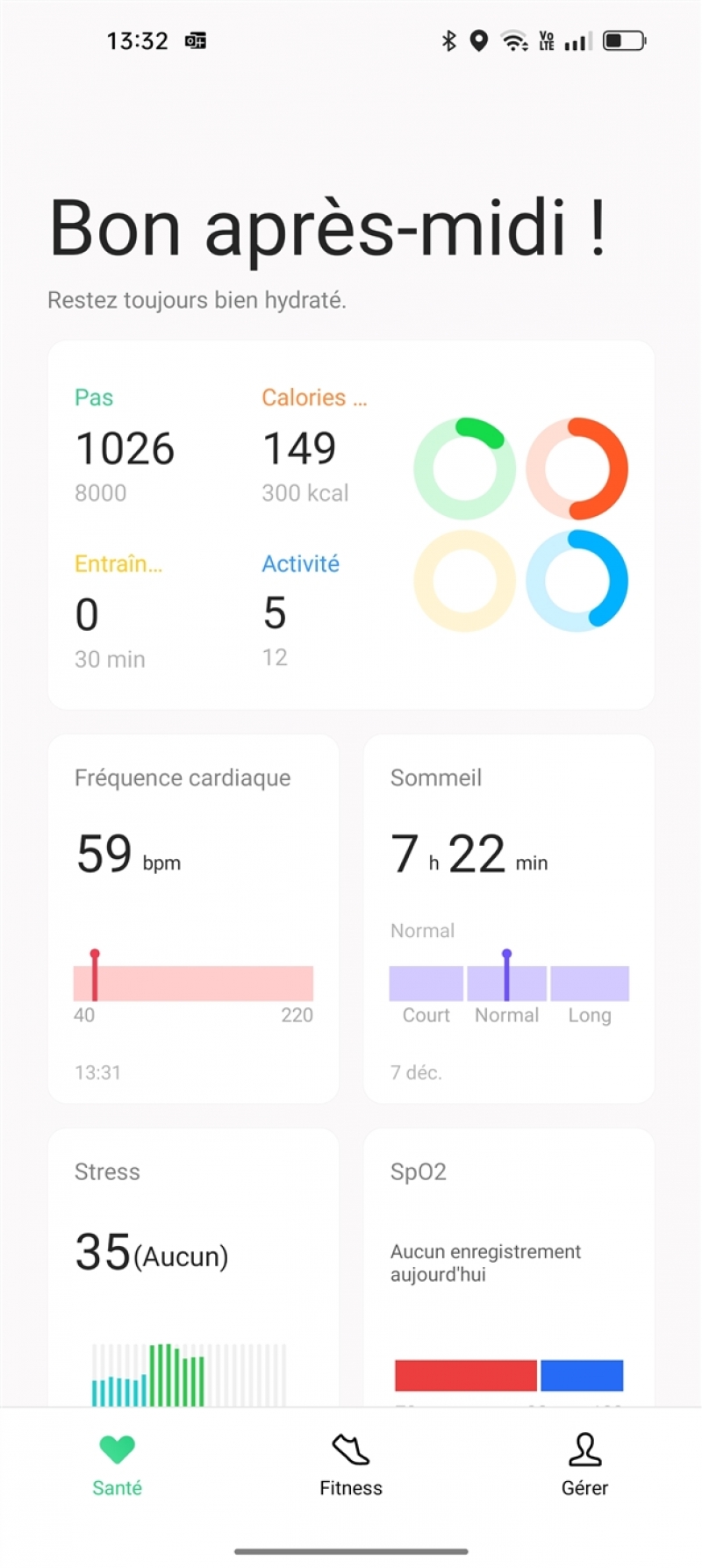Image resolution: width=702 pixels, height=1568 pixels.
Task: Tap the orange Calories progress ring
Action: pyautogui.click(x=577, y=468)
